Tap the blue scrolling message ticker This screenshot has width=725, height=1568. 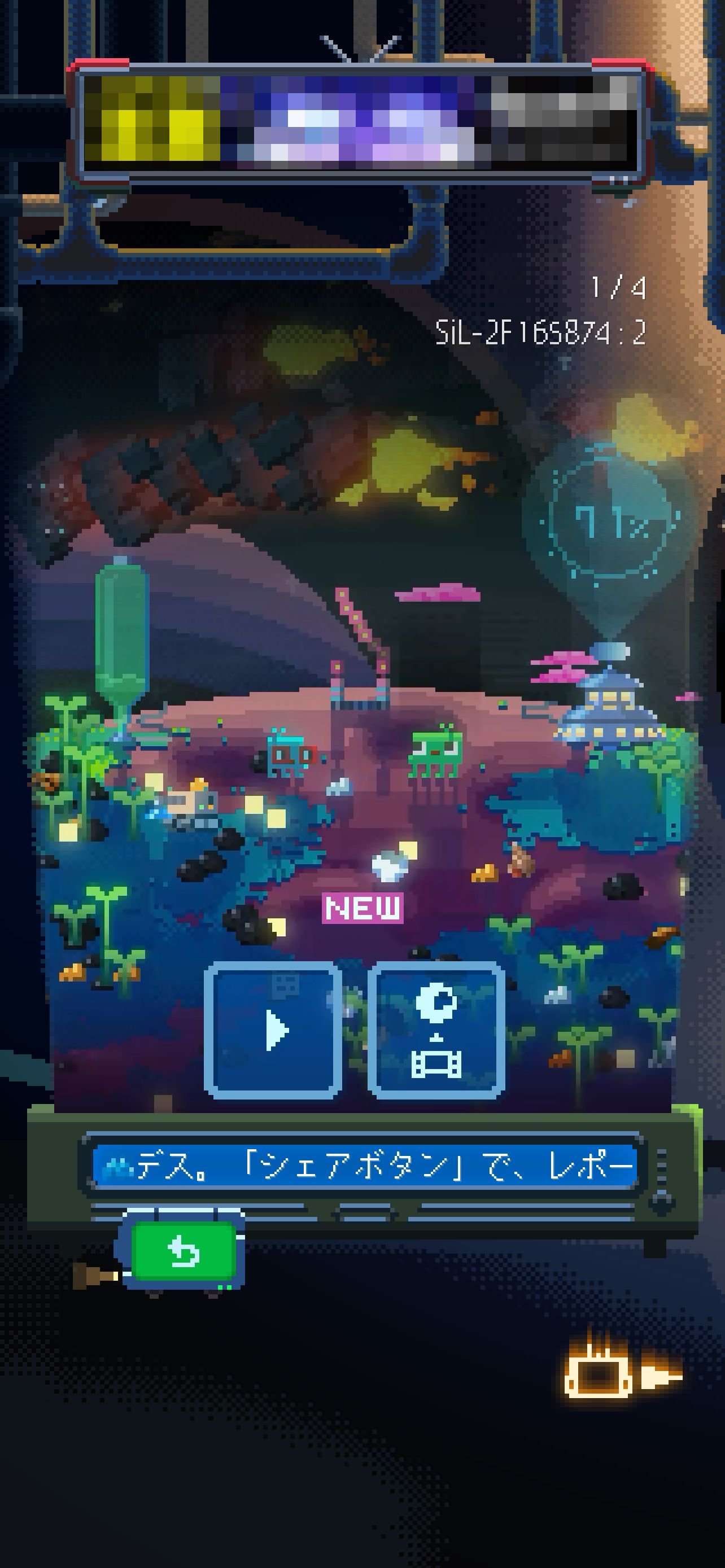364,1166
